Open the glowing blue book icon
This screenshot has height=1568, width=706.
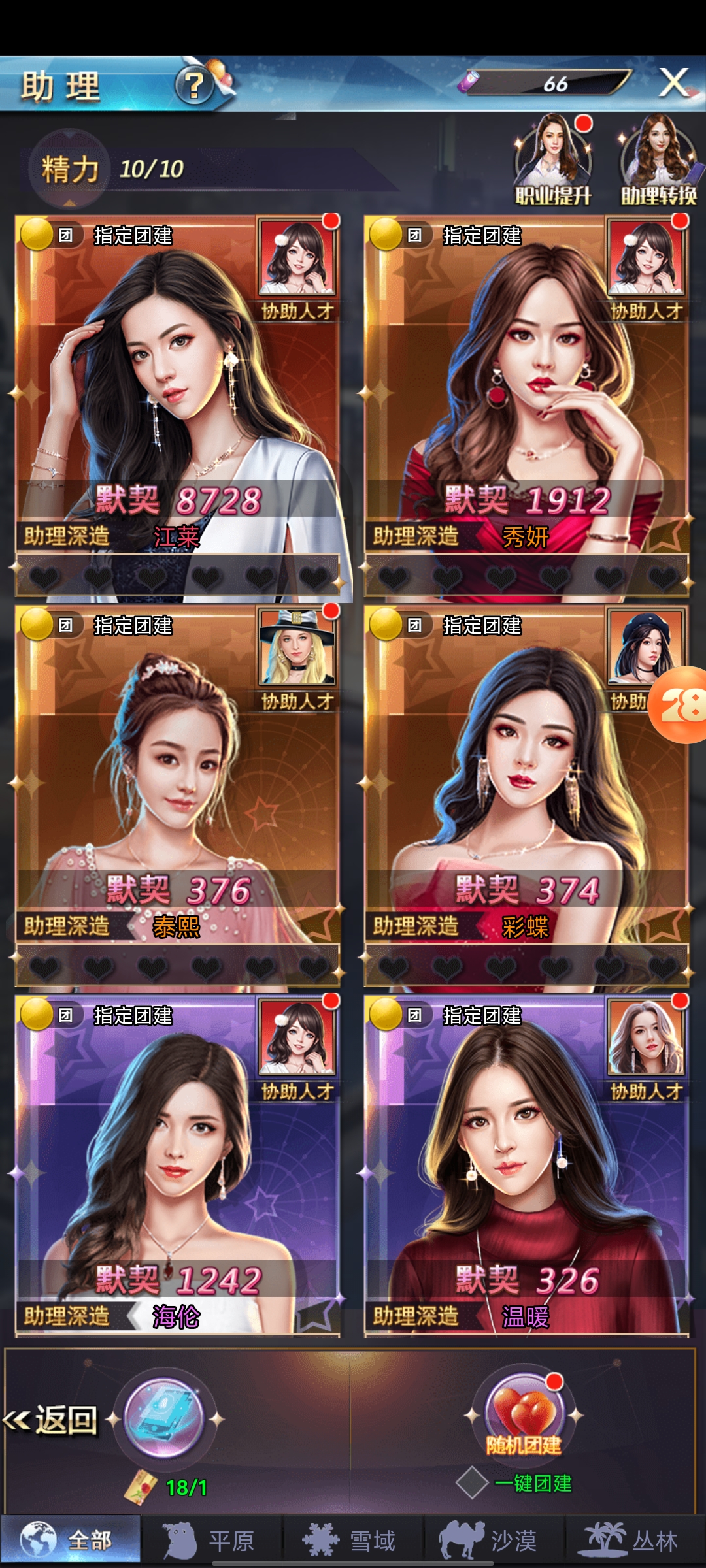click(164, 1419)
